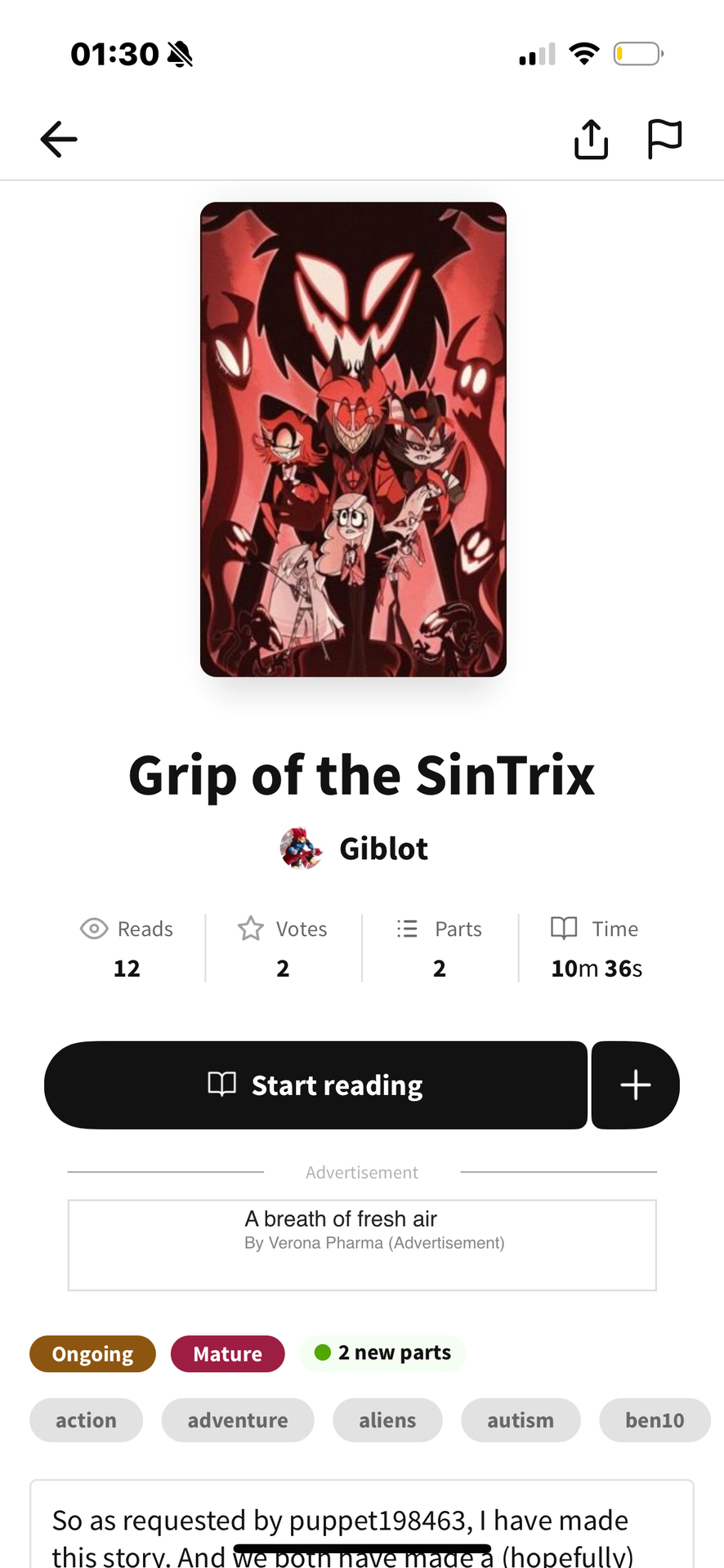Share this story

(591, 139)
